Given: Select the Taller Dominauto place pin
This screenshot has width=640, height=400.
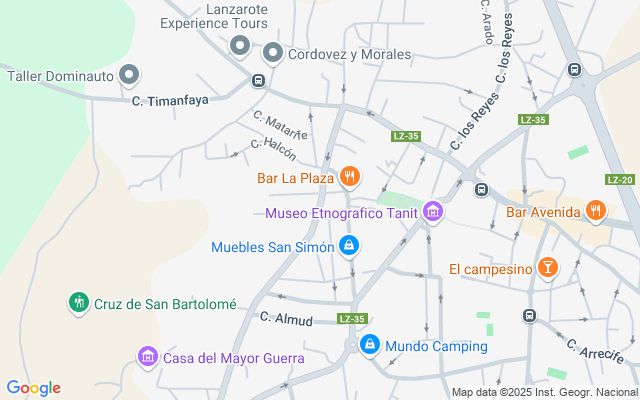Looking at the screenshot, I should click(129, 74).
